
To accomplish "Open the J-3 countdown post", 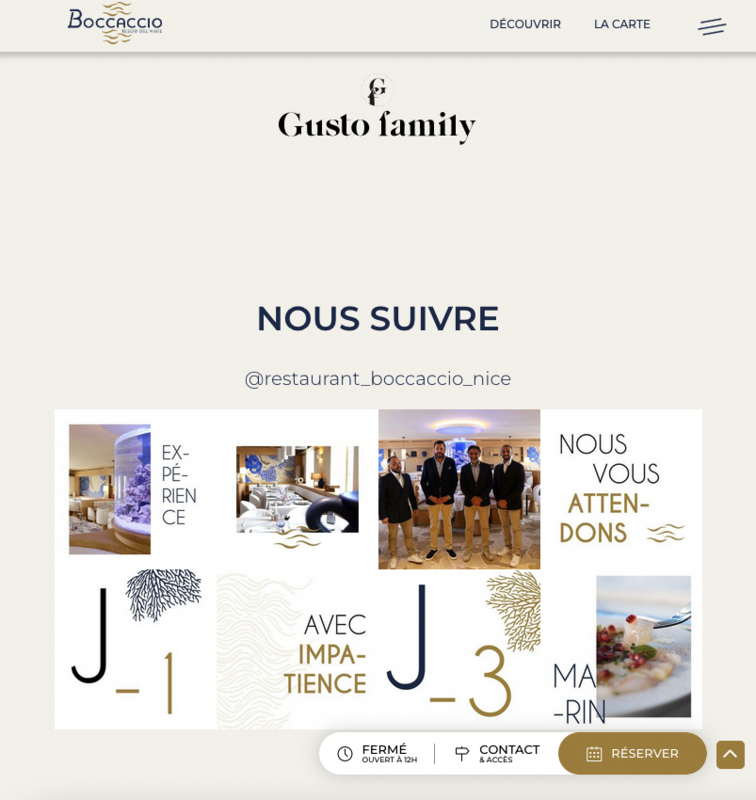I will coord(459,648).
